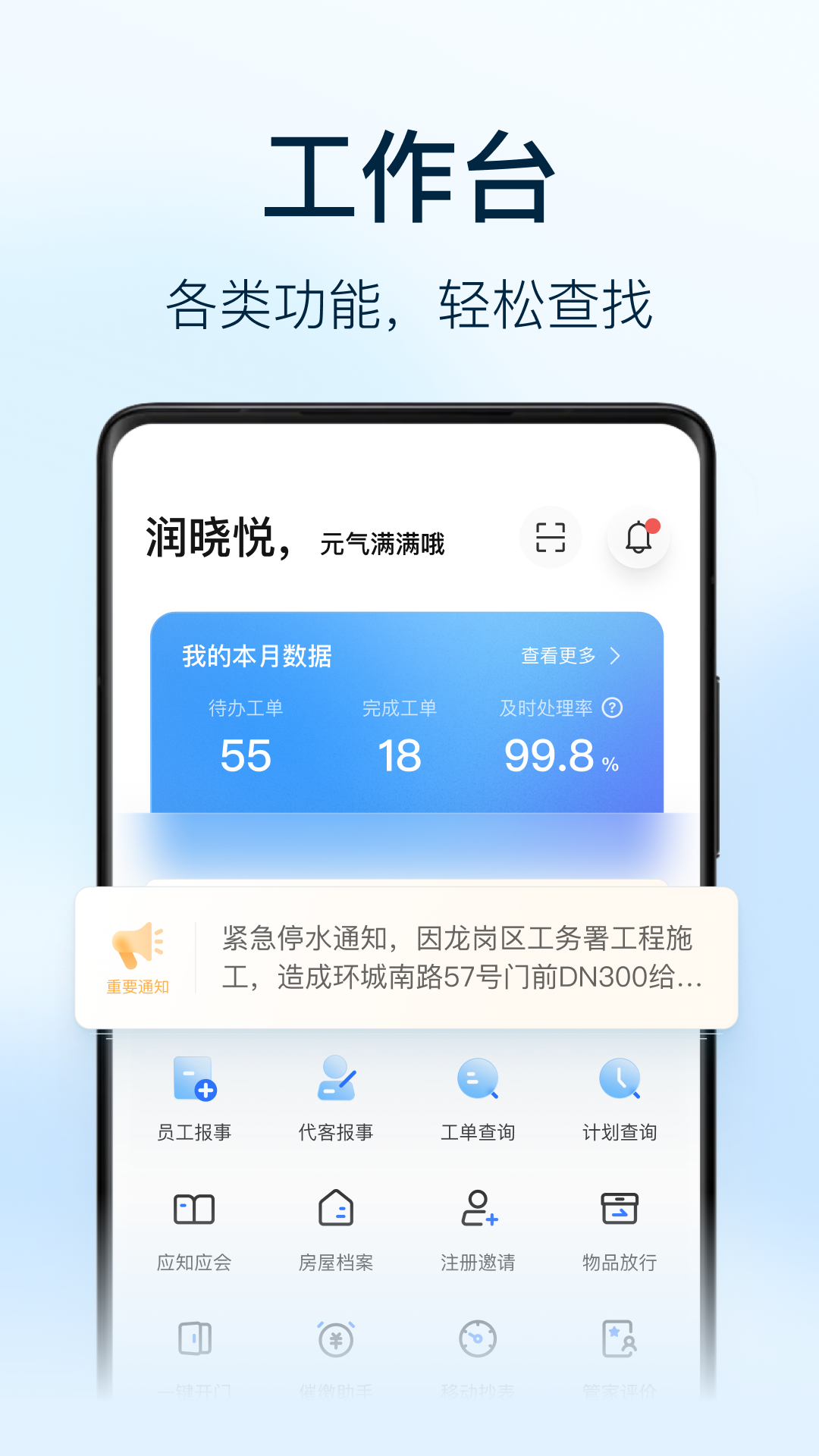Select 一键开门 (one-tap door open) icon
Viewport: 819px width, 1456px height.
click(193, 1356)
